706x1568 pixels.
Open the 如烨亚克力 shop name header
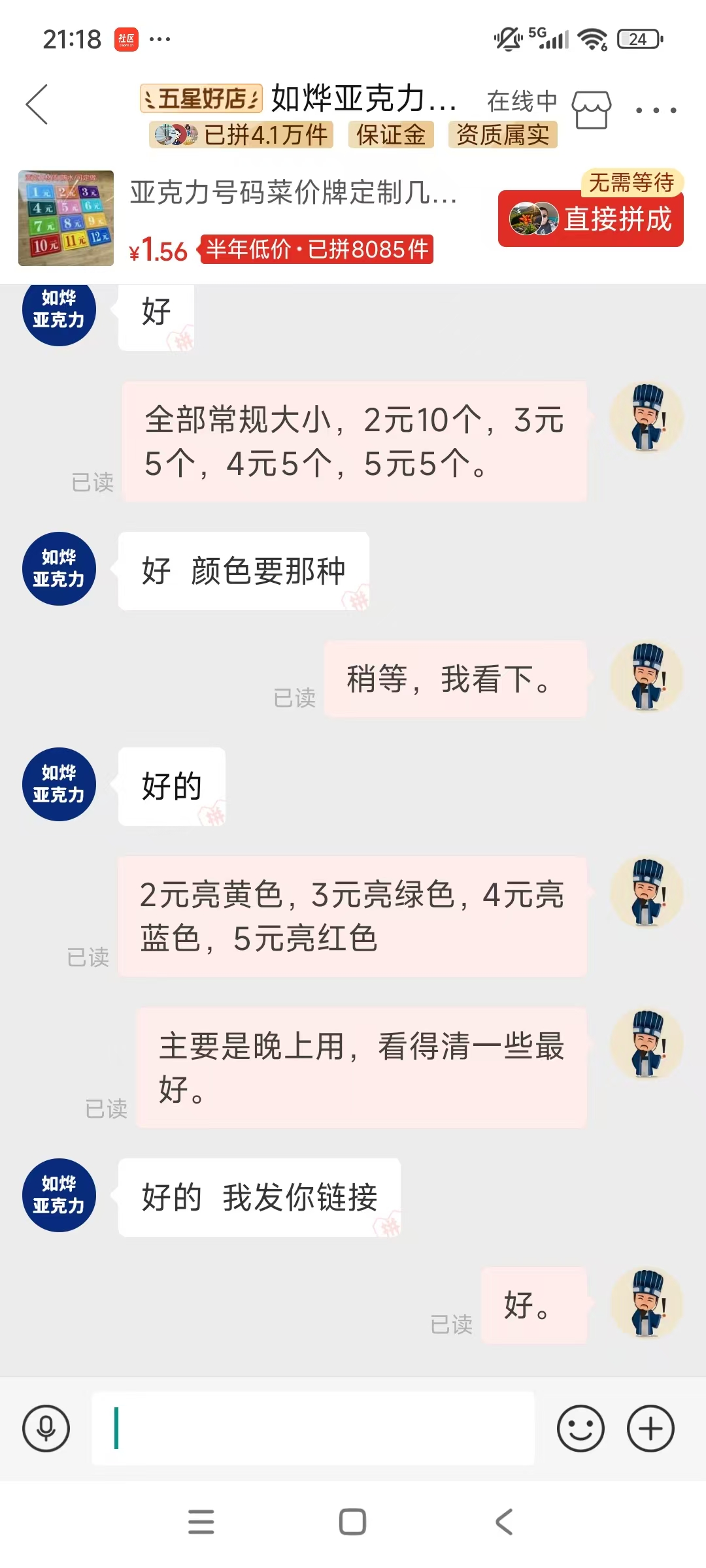tap(363, 99)
